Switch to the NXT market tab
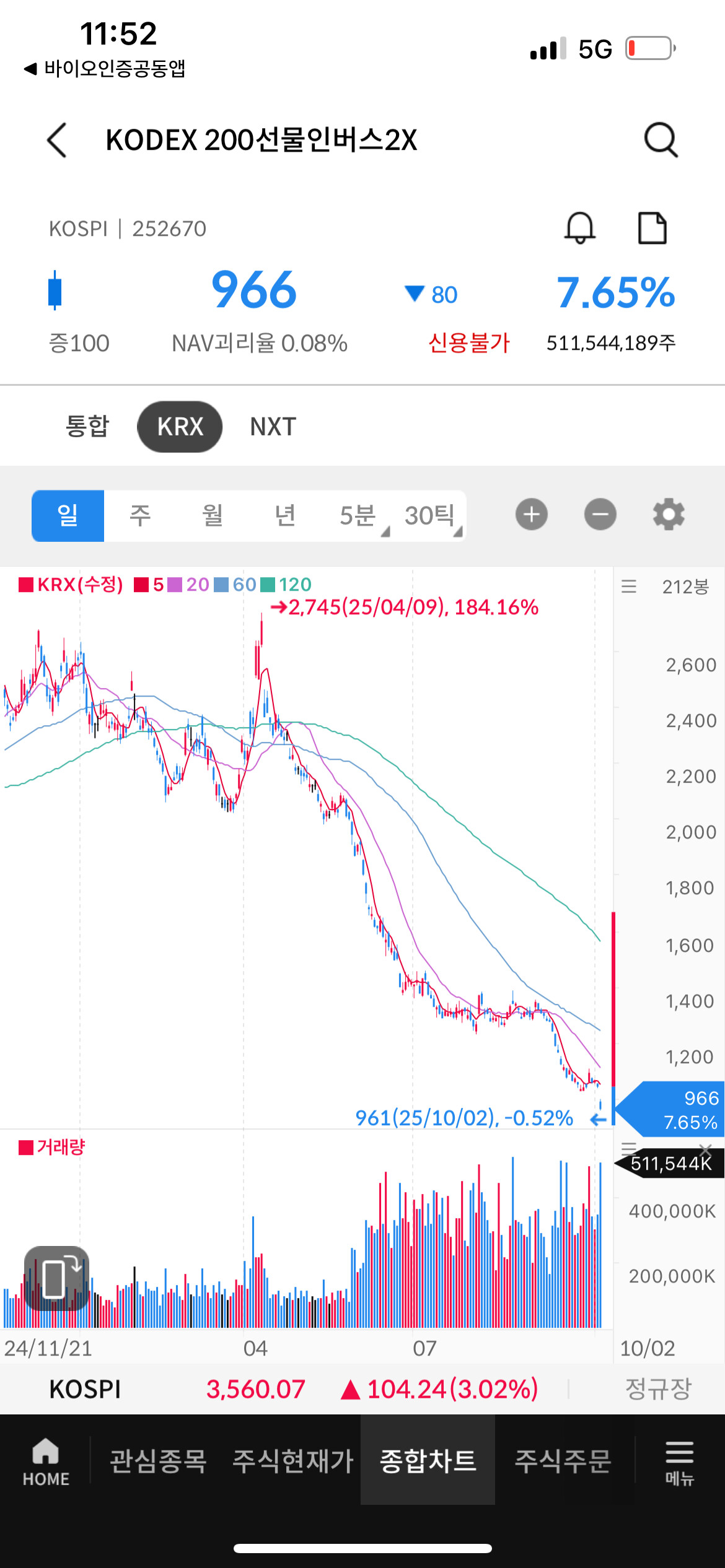Screen dimensions: 725x1568 click(x=273, y=427)
